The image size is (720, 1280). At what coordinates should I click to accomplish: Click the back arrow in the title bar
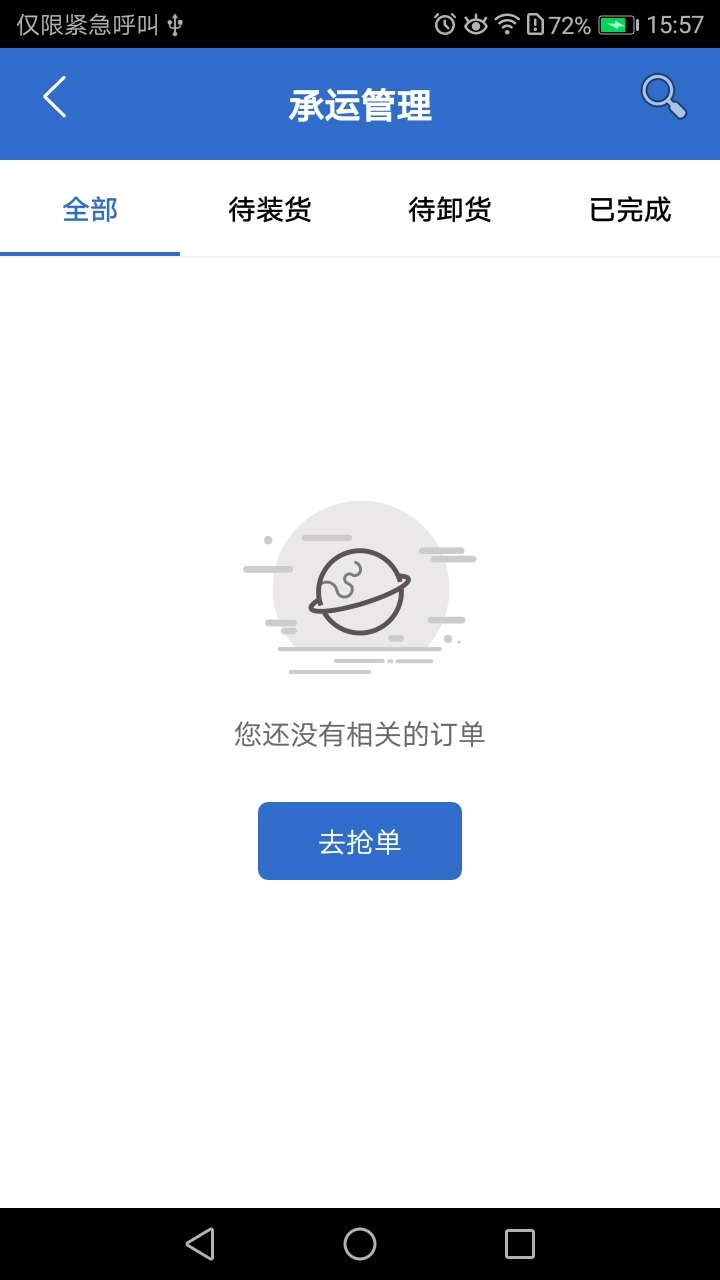[x=55, y=97]
